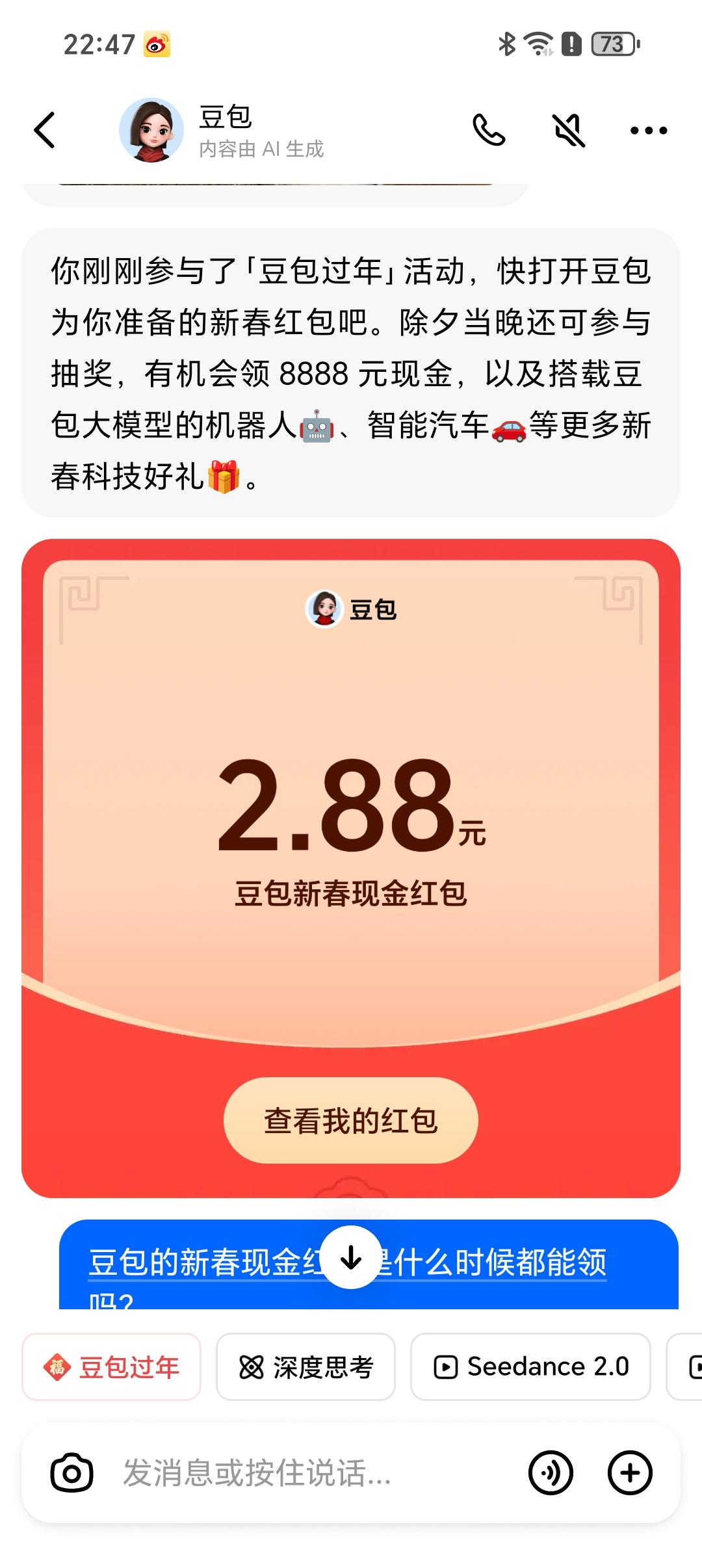Tap the back arrow in the header
Viewport: 702px width, 1568px height.
(x=44, y=129)
